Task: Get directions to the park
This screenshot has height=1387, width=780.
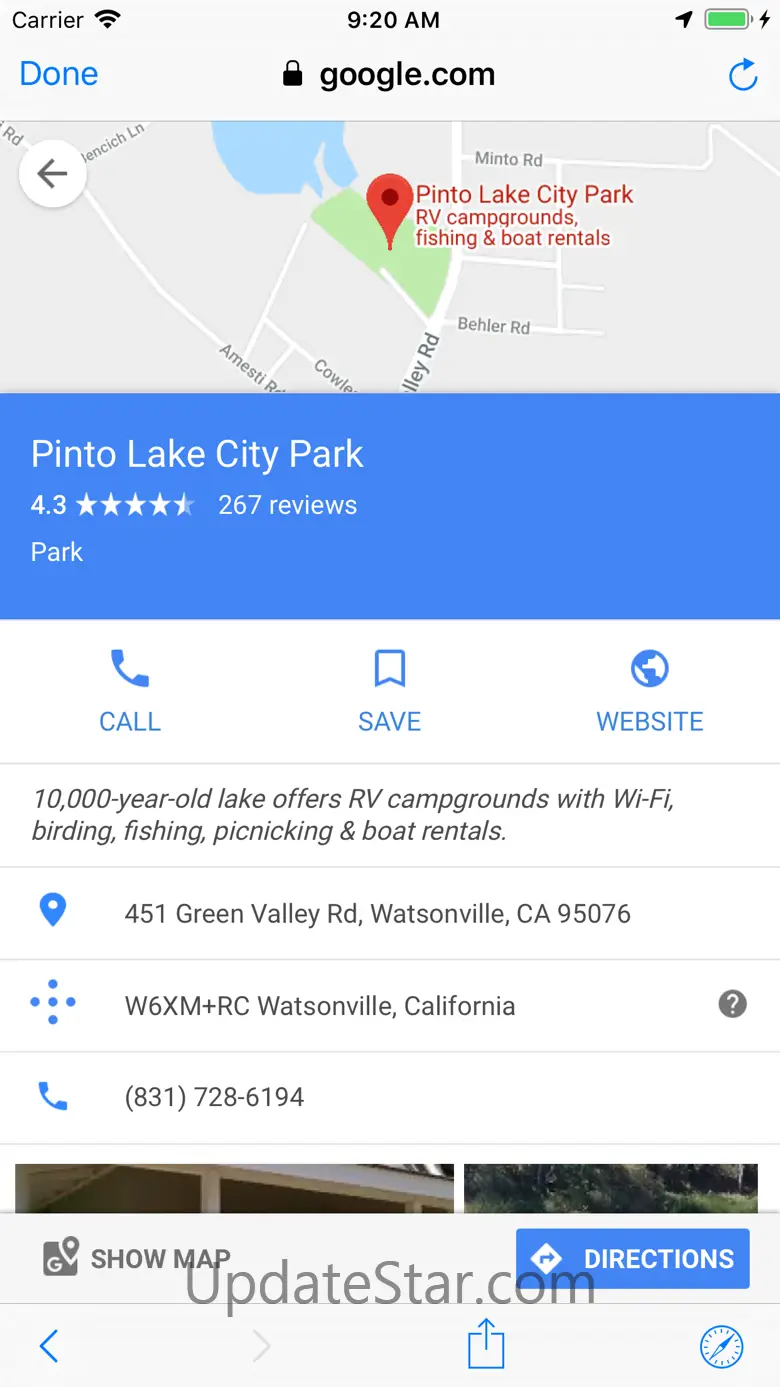Action: (633, 1258)
